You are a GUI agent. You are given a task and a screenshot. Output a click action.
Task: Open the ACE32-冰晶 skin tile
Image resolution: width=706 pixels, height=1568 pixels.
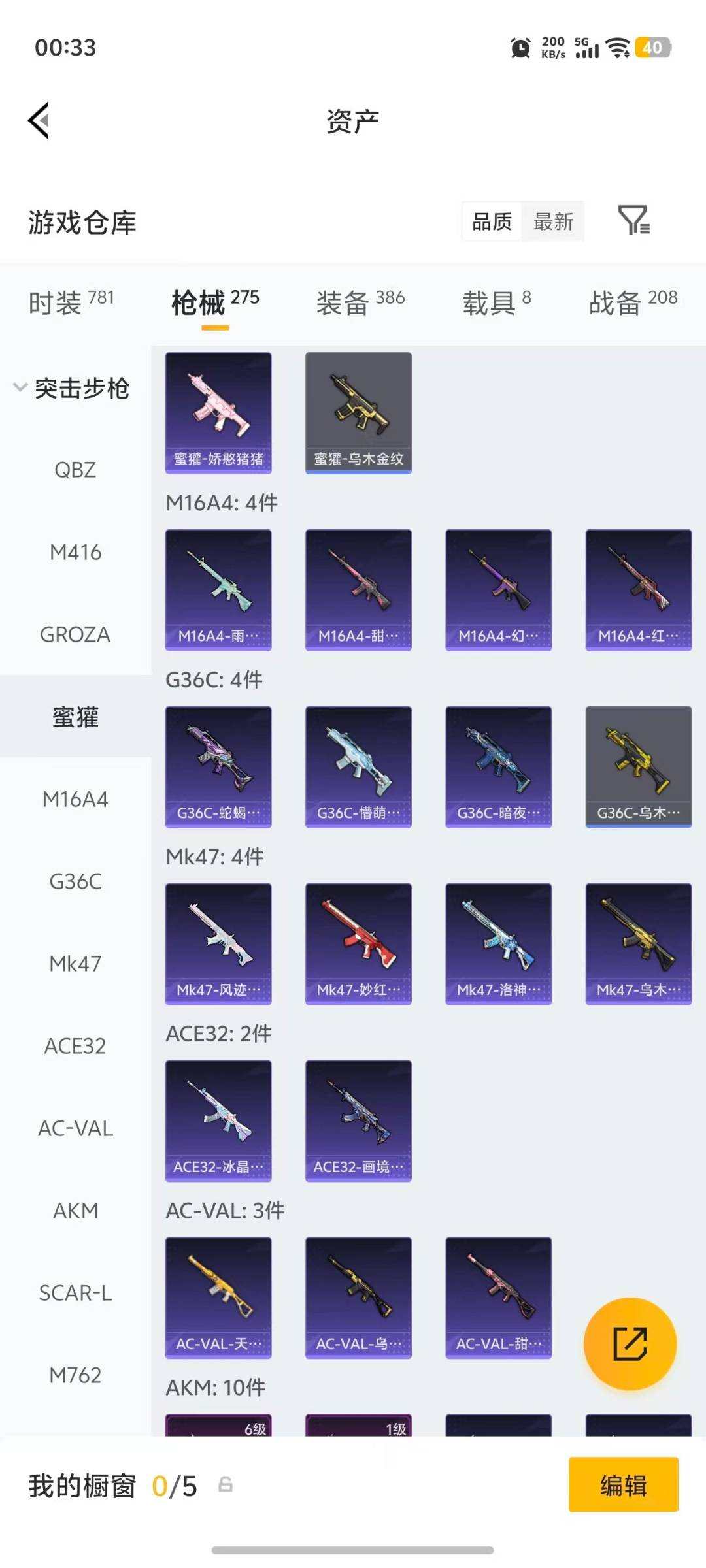point(218,1121)
